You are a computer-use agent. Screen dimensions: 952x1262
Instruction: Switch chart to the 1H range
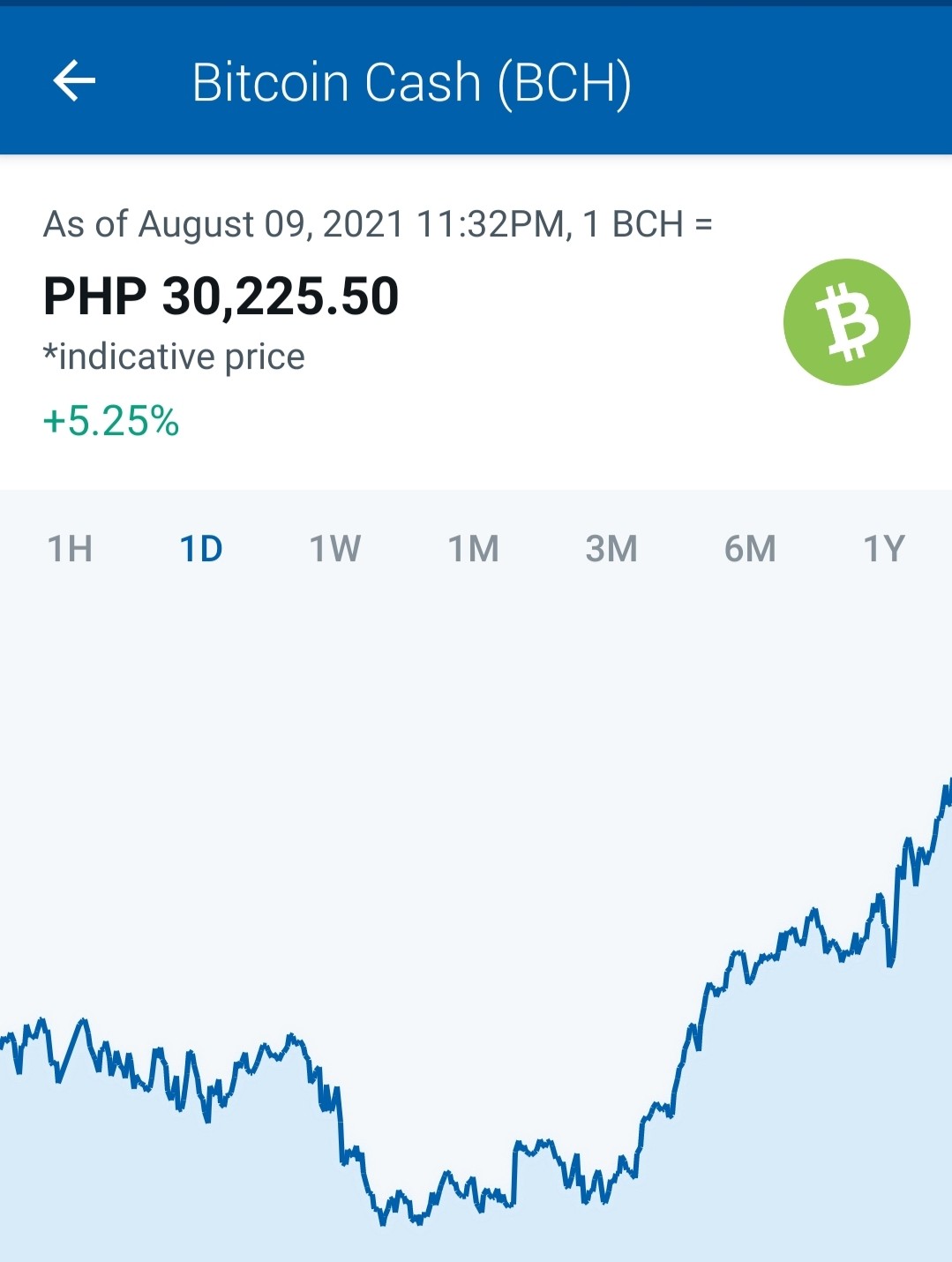[70, 549]
